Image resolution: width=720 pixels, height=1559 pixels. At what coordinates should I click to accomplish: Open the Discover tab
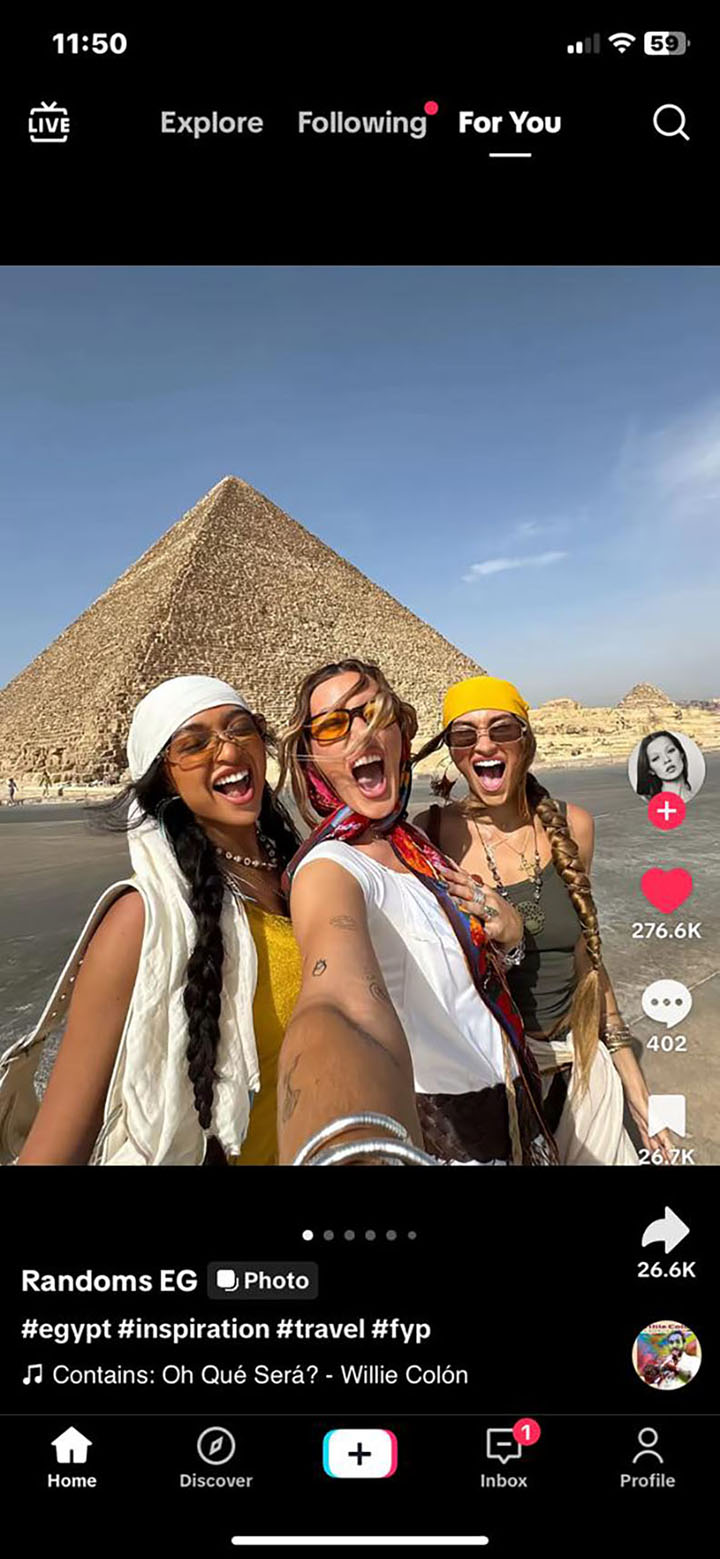point(216,1458)
